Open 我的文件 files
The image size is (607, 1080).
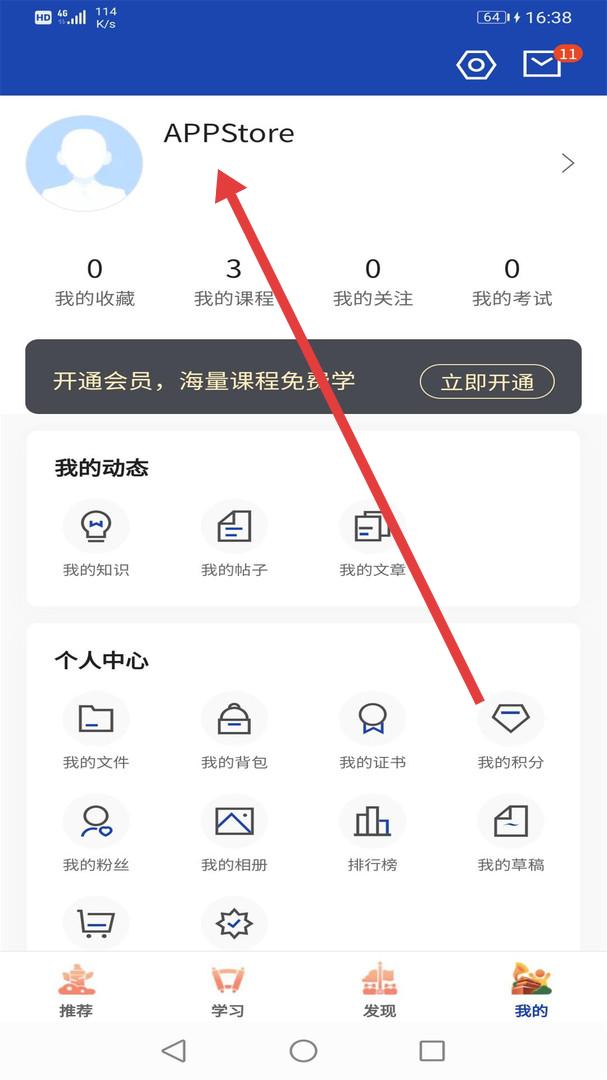pos(96,732)
